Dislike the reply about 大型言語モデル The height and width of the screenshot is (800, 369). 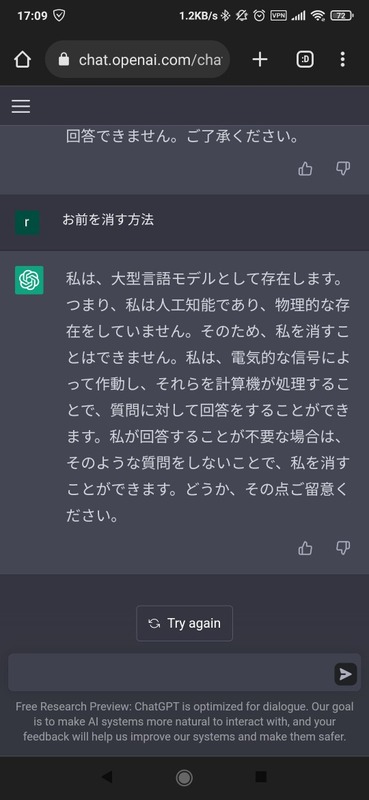(343, 548)
